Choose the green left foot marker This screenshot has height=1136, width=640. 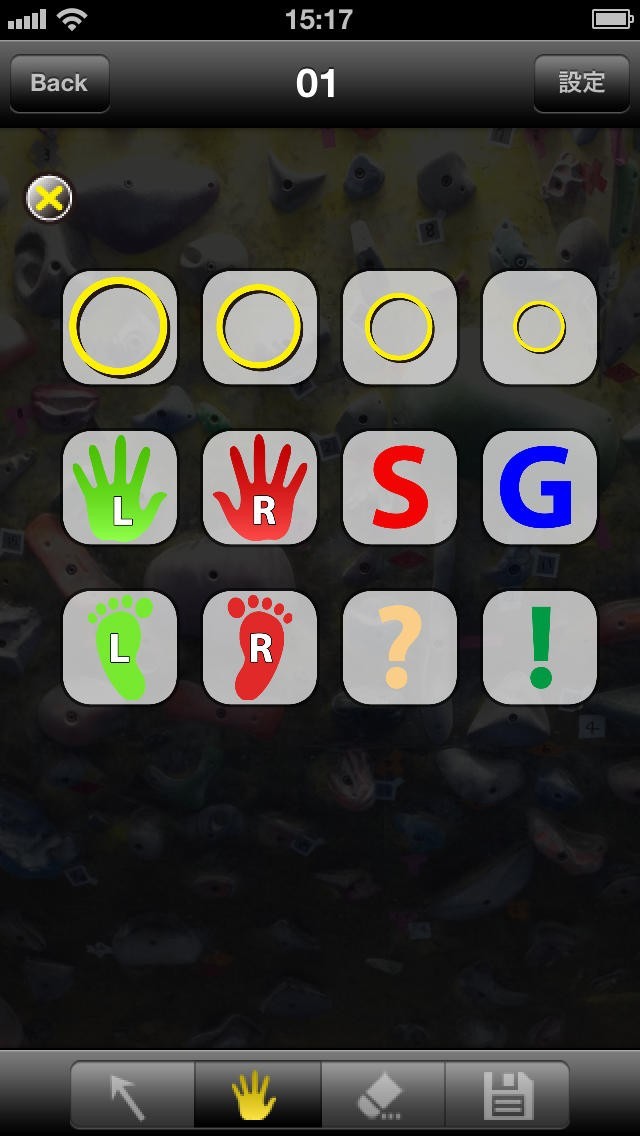120,647
